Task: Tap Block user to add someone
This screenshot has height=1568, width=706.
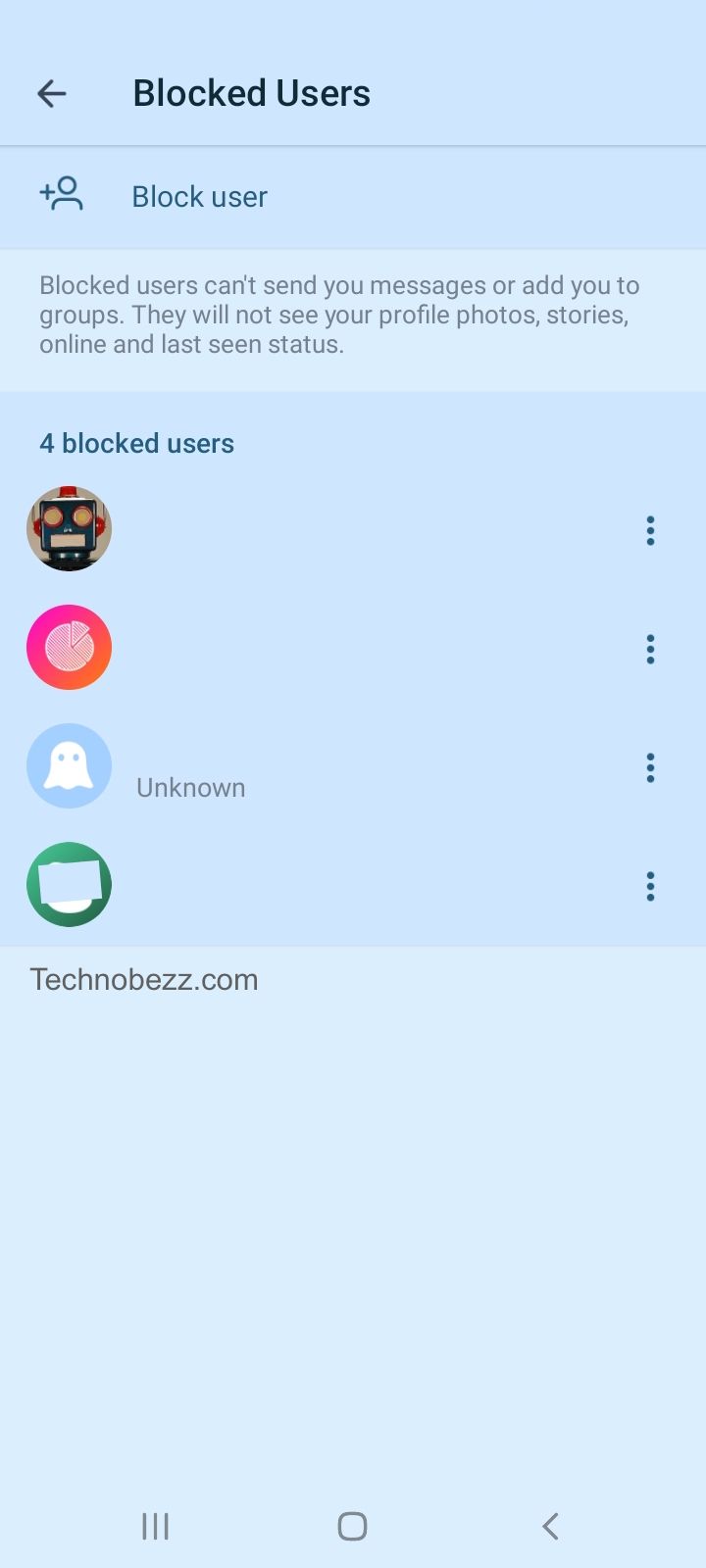Action: click(353, 197)
